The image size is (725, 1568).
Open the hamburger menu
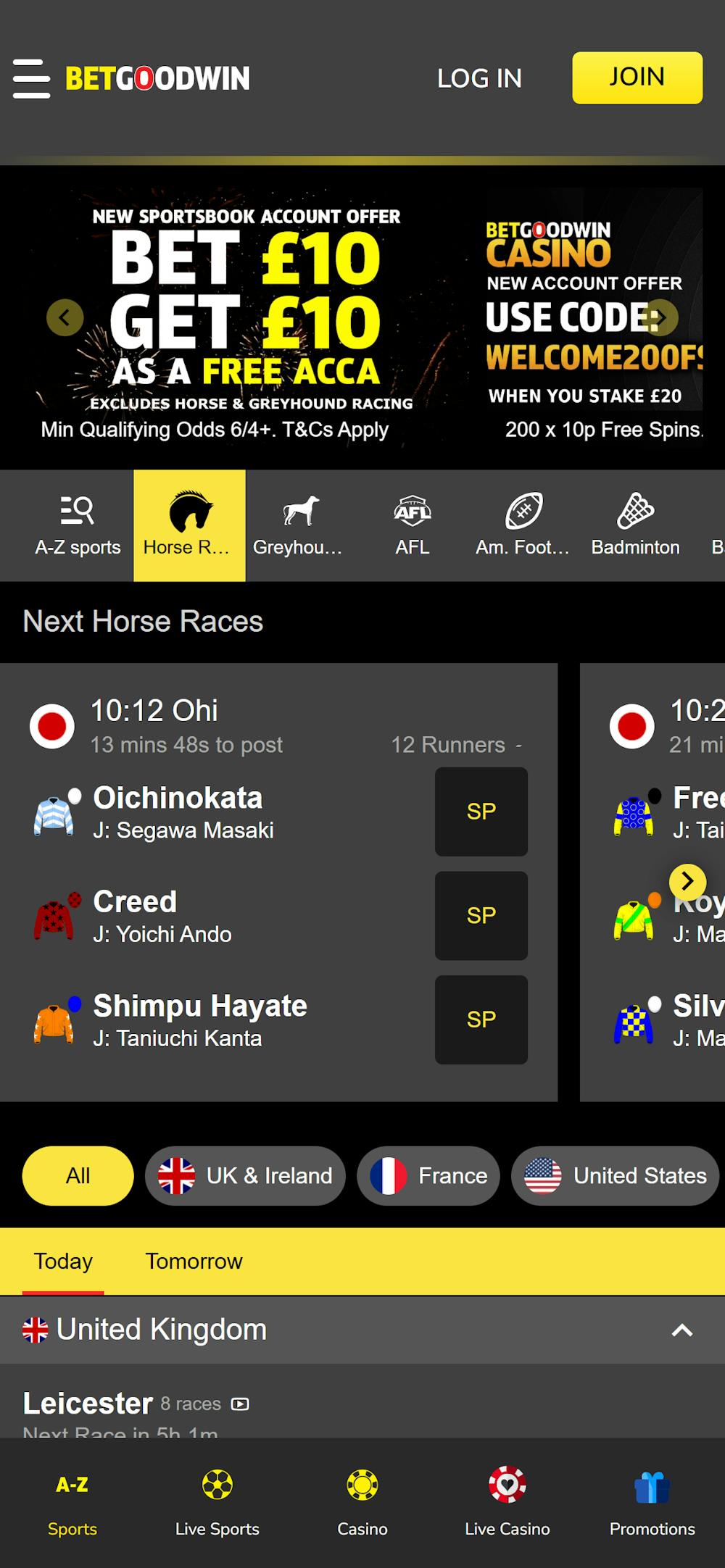point(31,78)
